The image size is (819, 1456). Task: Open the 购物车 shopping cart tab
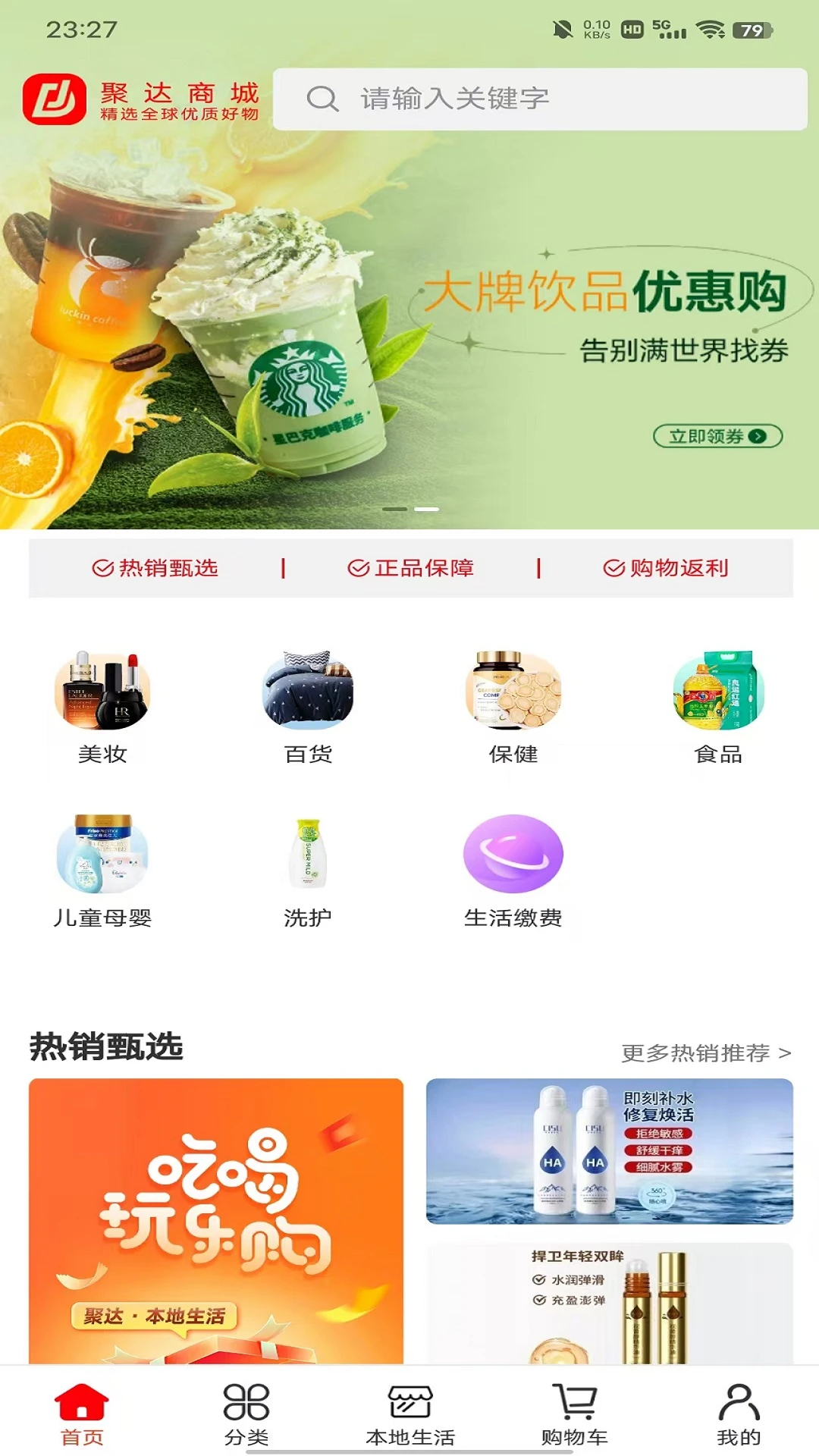pos(575,1414)
